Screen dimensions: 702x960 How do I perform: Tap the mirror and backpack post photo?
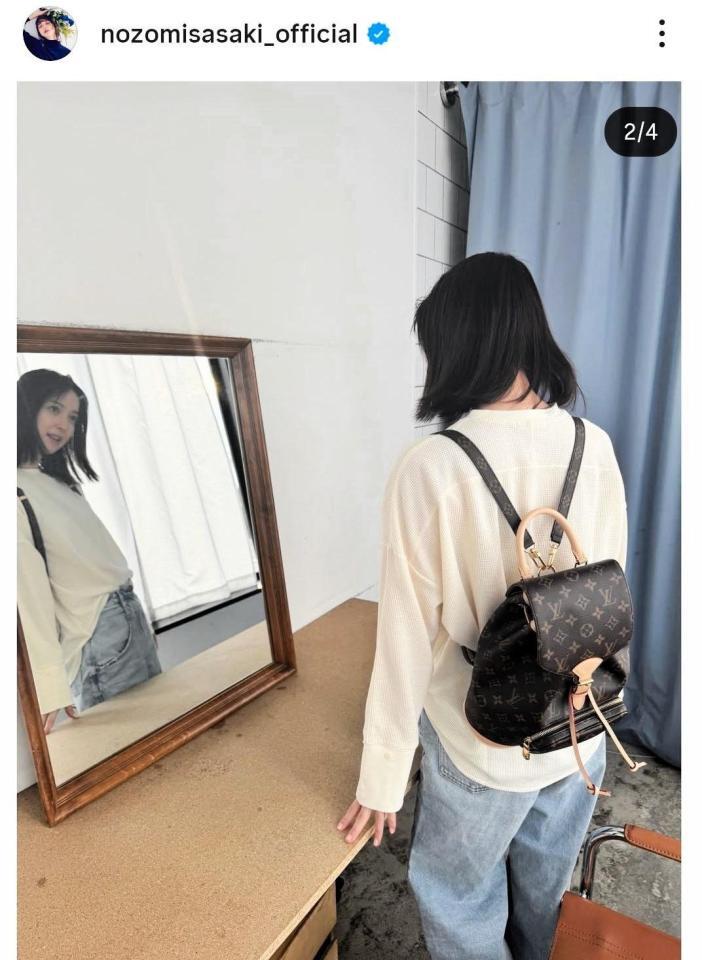(349, 520)
